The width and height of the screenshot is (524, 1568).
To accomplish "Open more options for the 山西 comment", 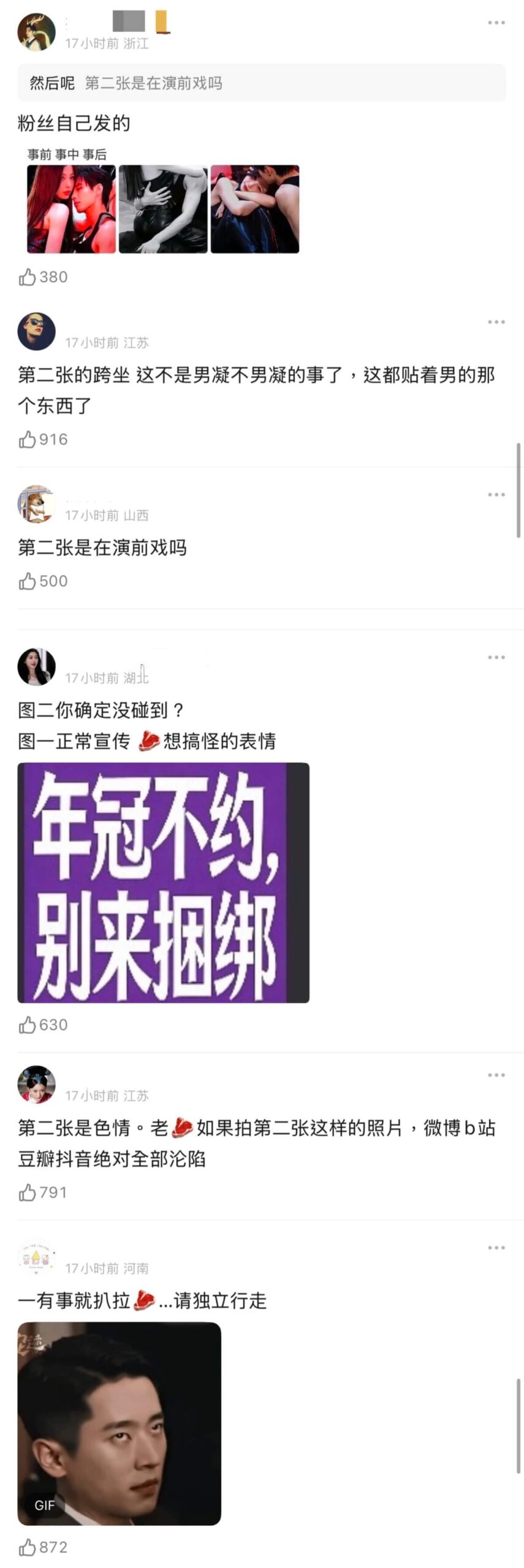I will pyautogui.click(x=496, y=494).
